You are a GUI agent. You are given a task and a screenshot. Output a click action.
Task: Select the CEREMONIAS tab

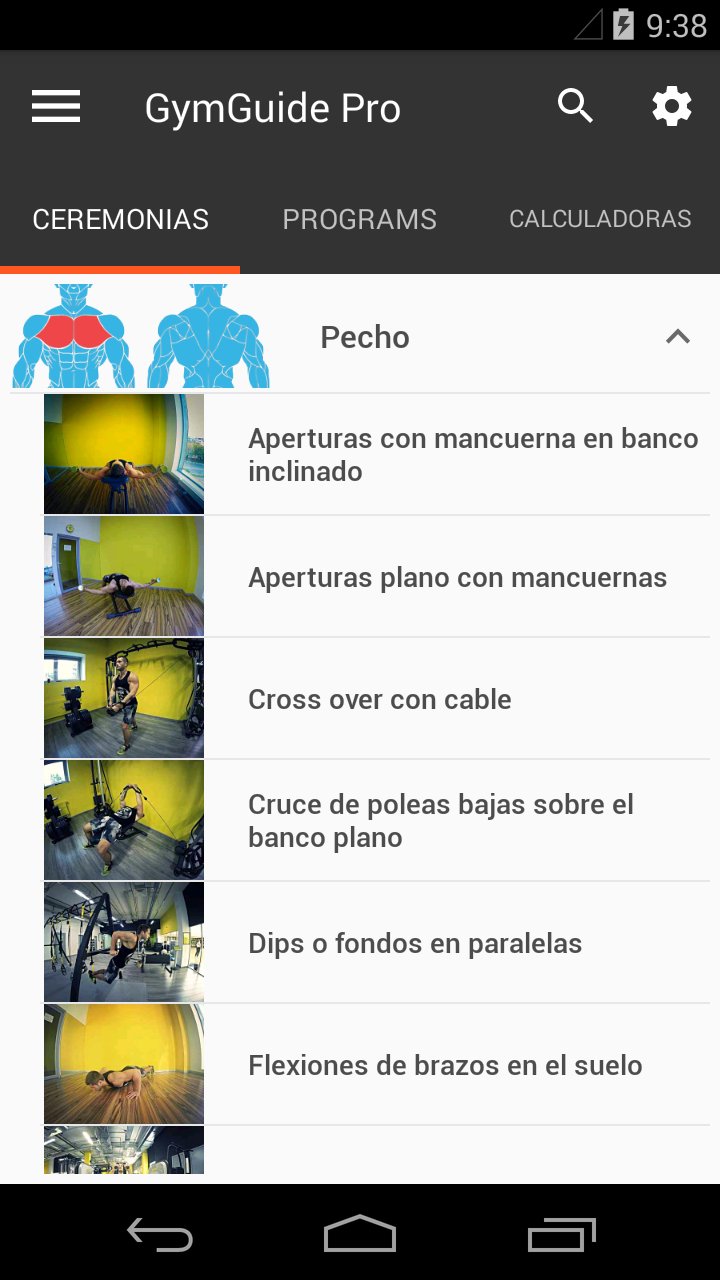point(120,219)
